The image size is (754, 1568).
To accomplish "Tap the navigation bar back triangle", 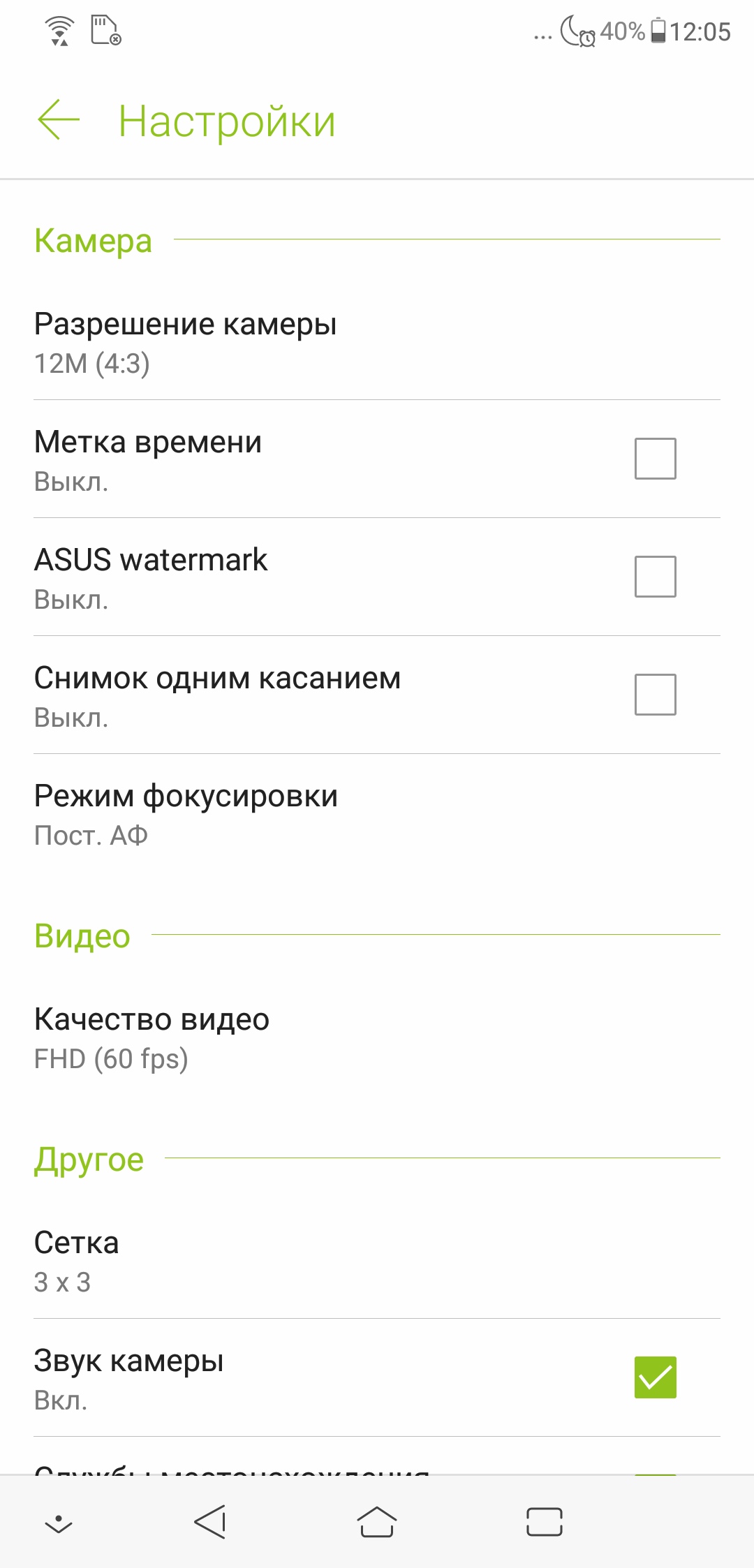I will click(x=209, y=1522).
